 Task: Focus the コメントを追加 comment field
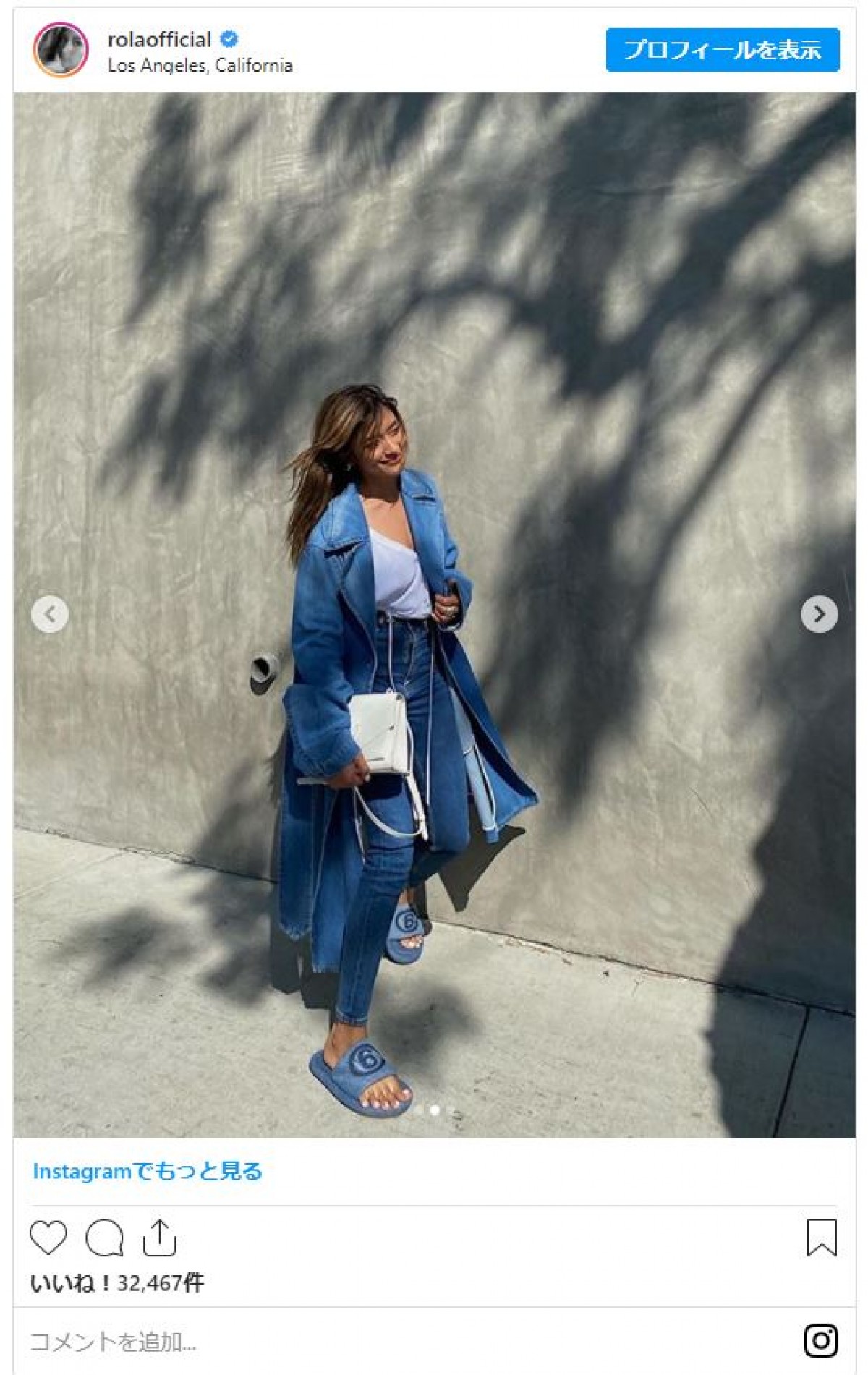click(x=362, y=1342)
